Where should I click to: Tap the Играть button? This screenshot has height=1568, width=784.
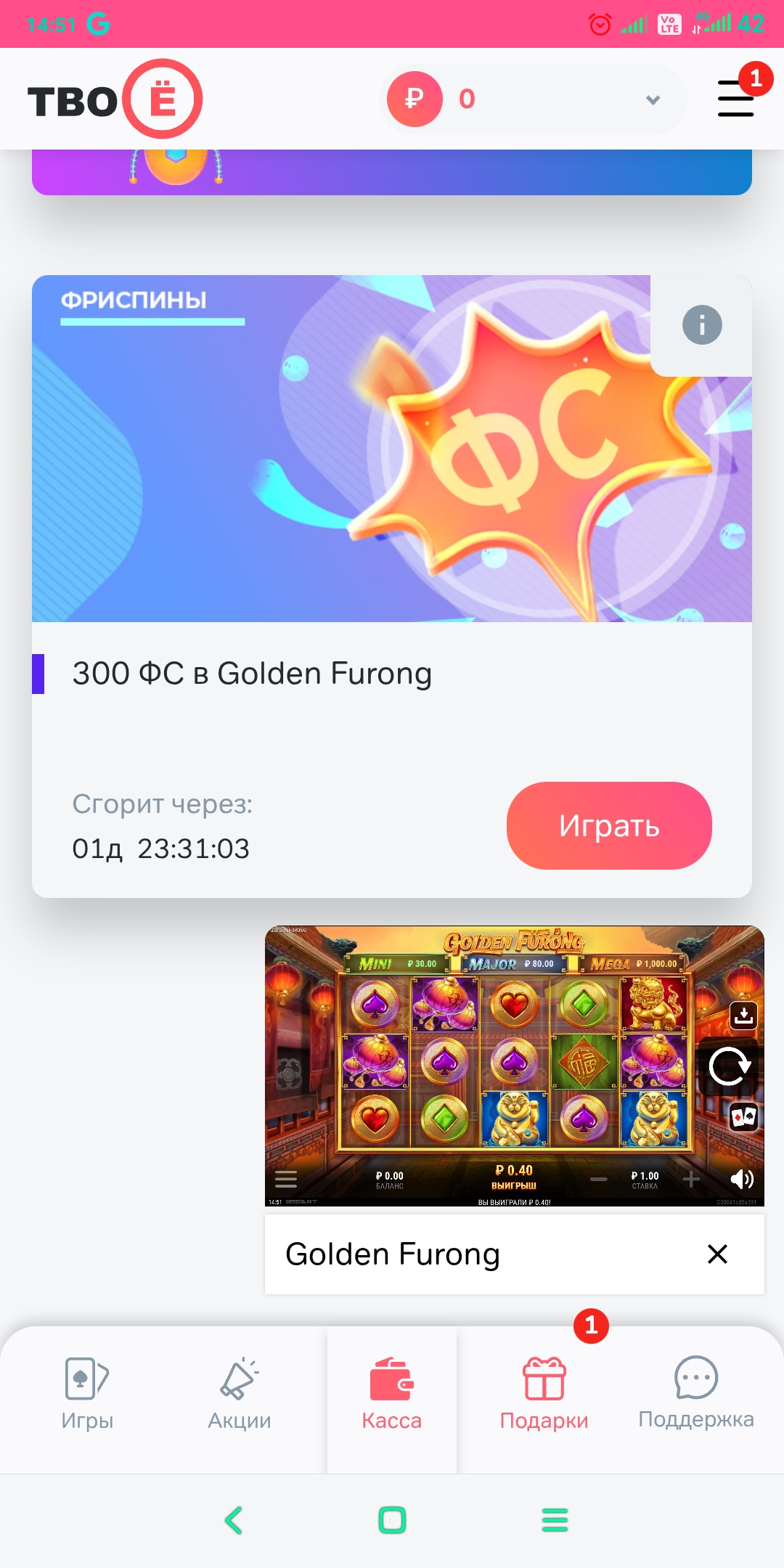[608, 825]
